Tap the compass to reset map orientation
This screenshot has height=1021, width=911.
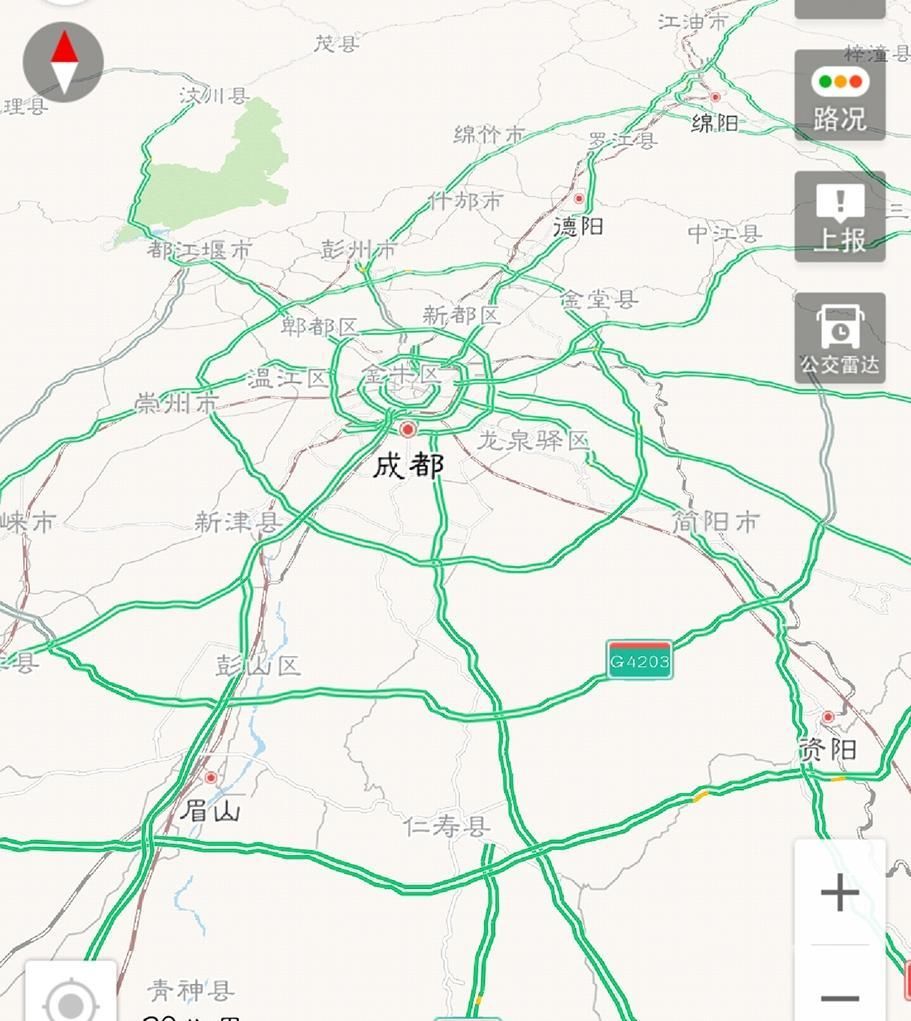(63, 62)
